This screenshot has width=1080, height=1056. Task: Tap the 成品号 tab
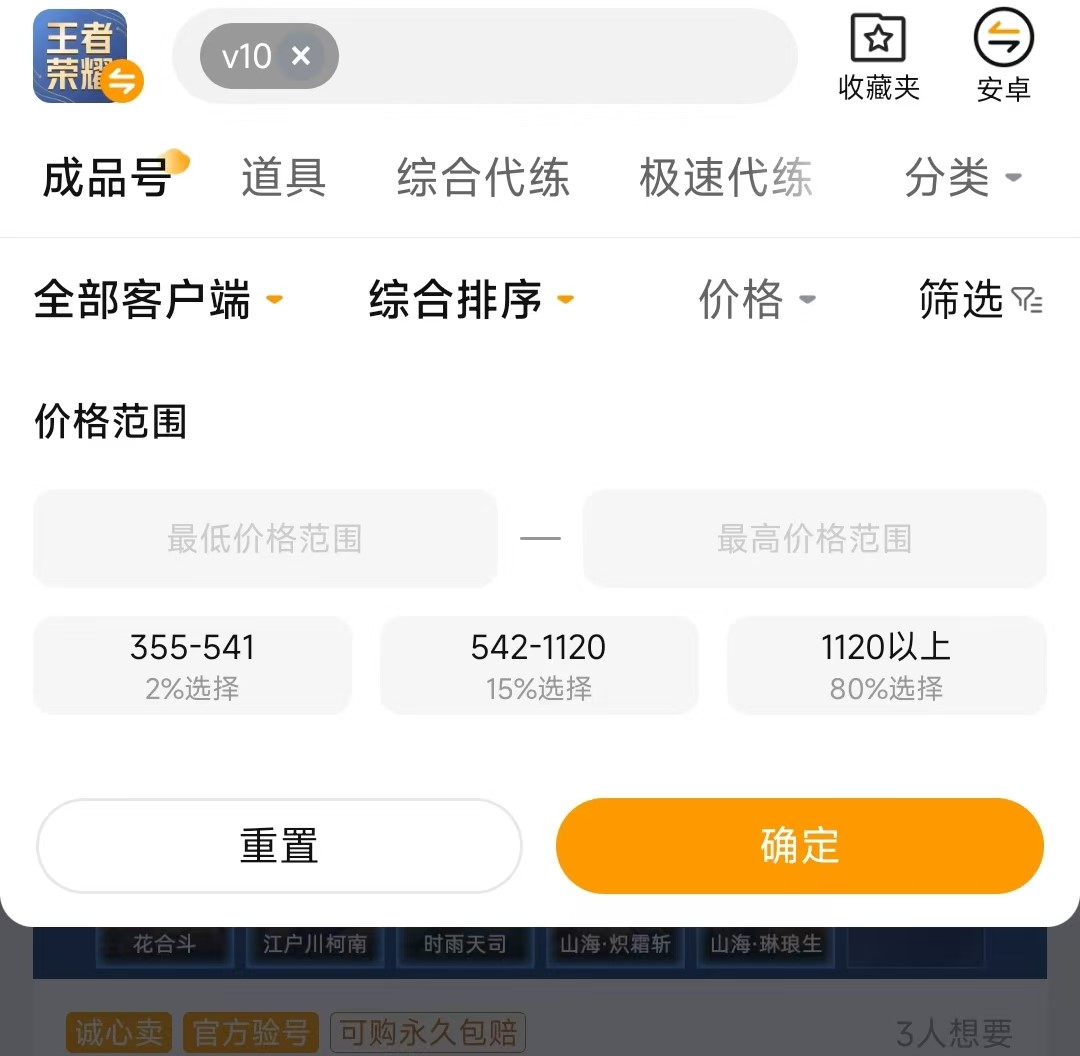(x=107, y=178)
